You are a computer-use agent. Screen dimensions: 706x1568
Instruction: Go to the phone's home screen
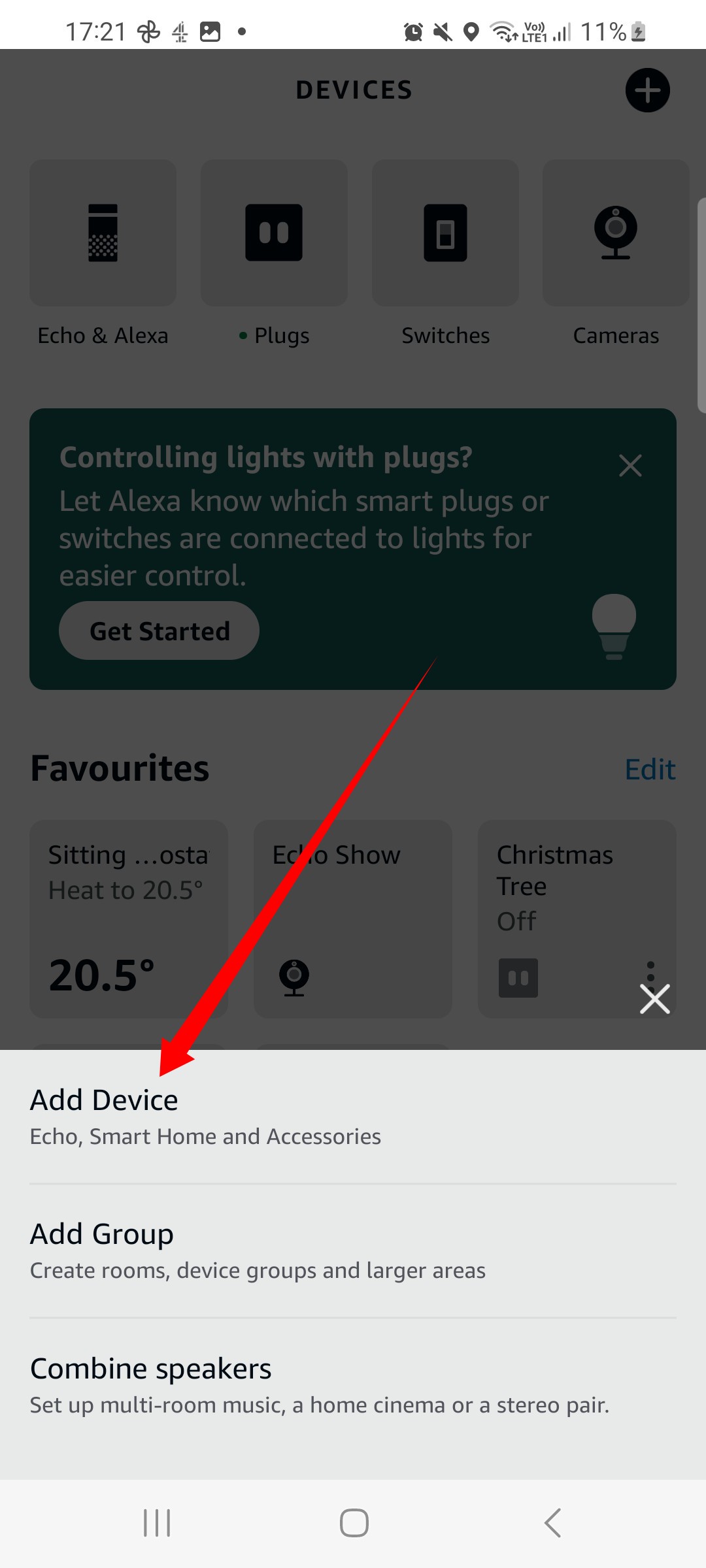[354, 1523]
